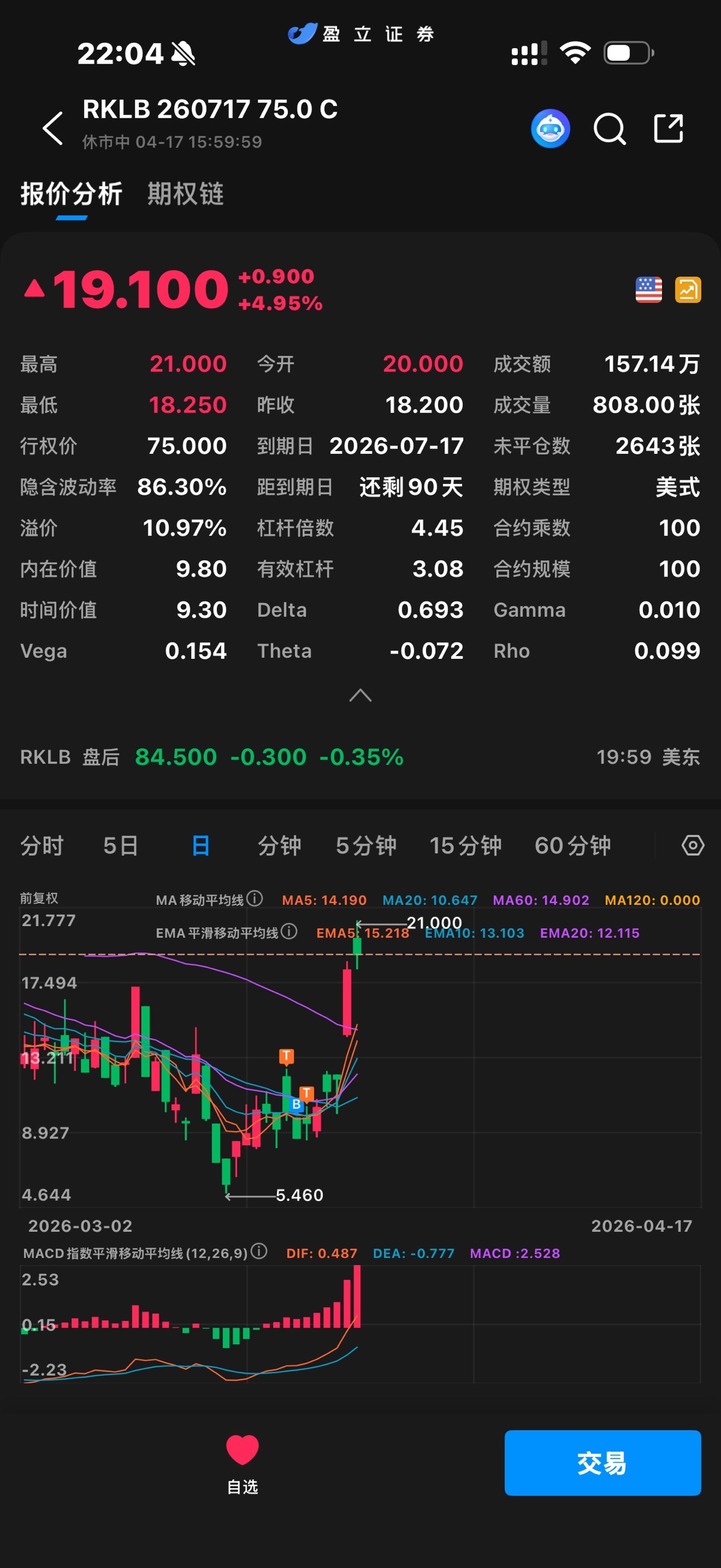Select the 日 daily chart period
The height and width of the screenshot is (1568, 721).
point(200,845)
